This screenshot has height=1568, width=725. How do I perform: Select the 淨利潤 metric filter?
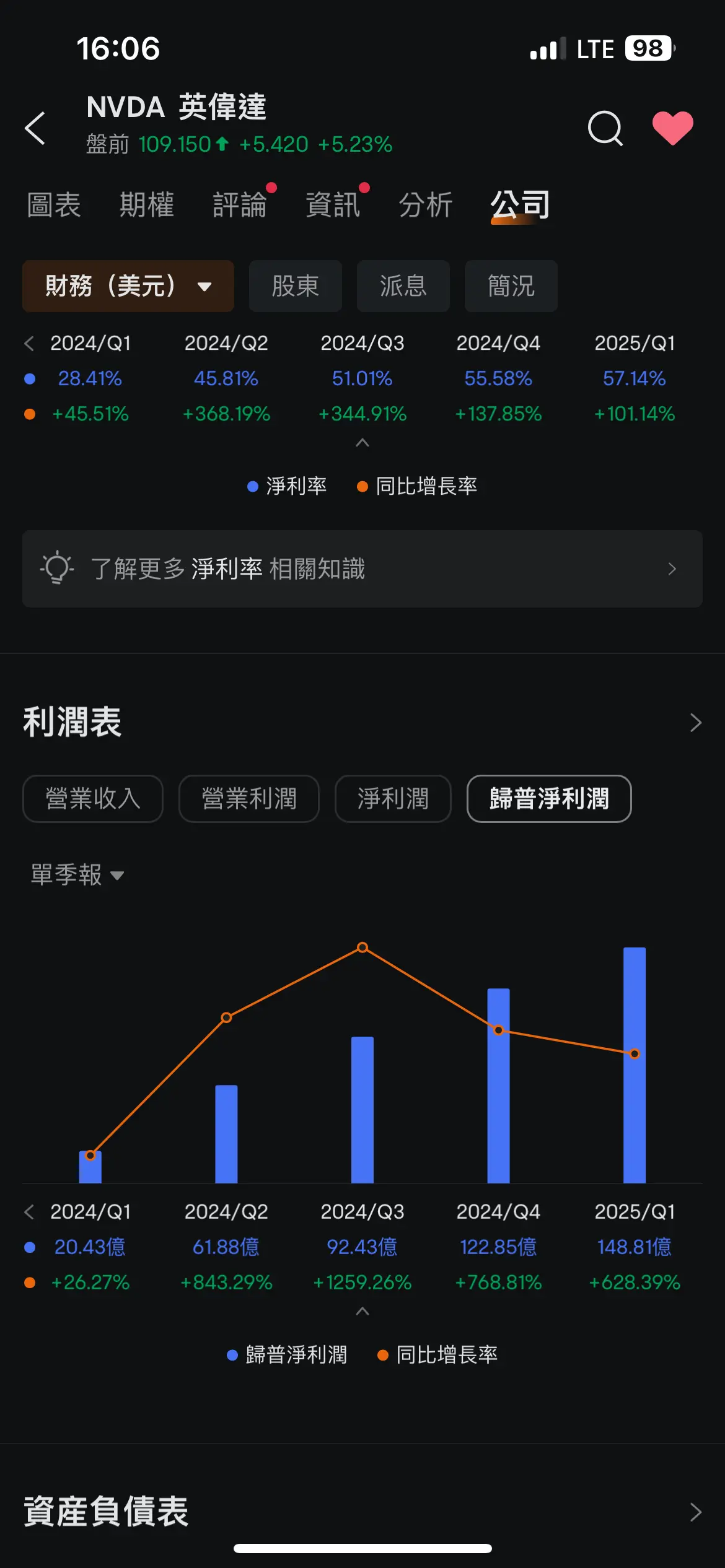[x=392, y=799]
